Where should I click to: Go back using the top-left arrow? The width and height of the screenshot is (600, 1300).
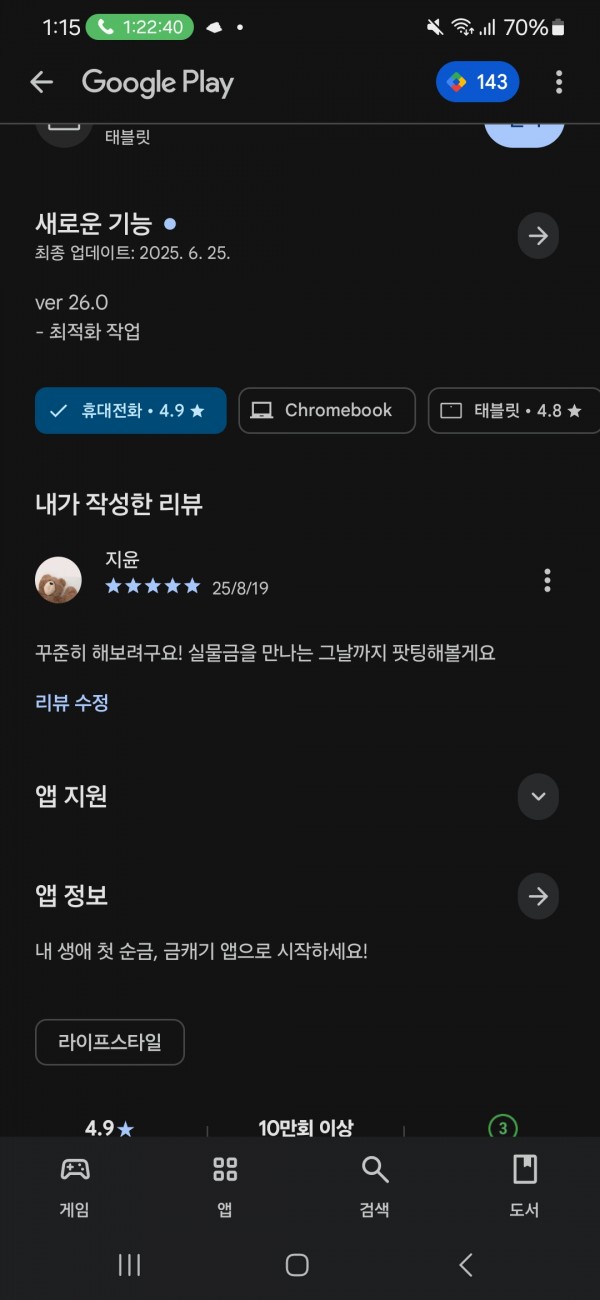coord(41,82)
